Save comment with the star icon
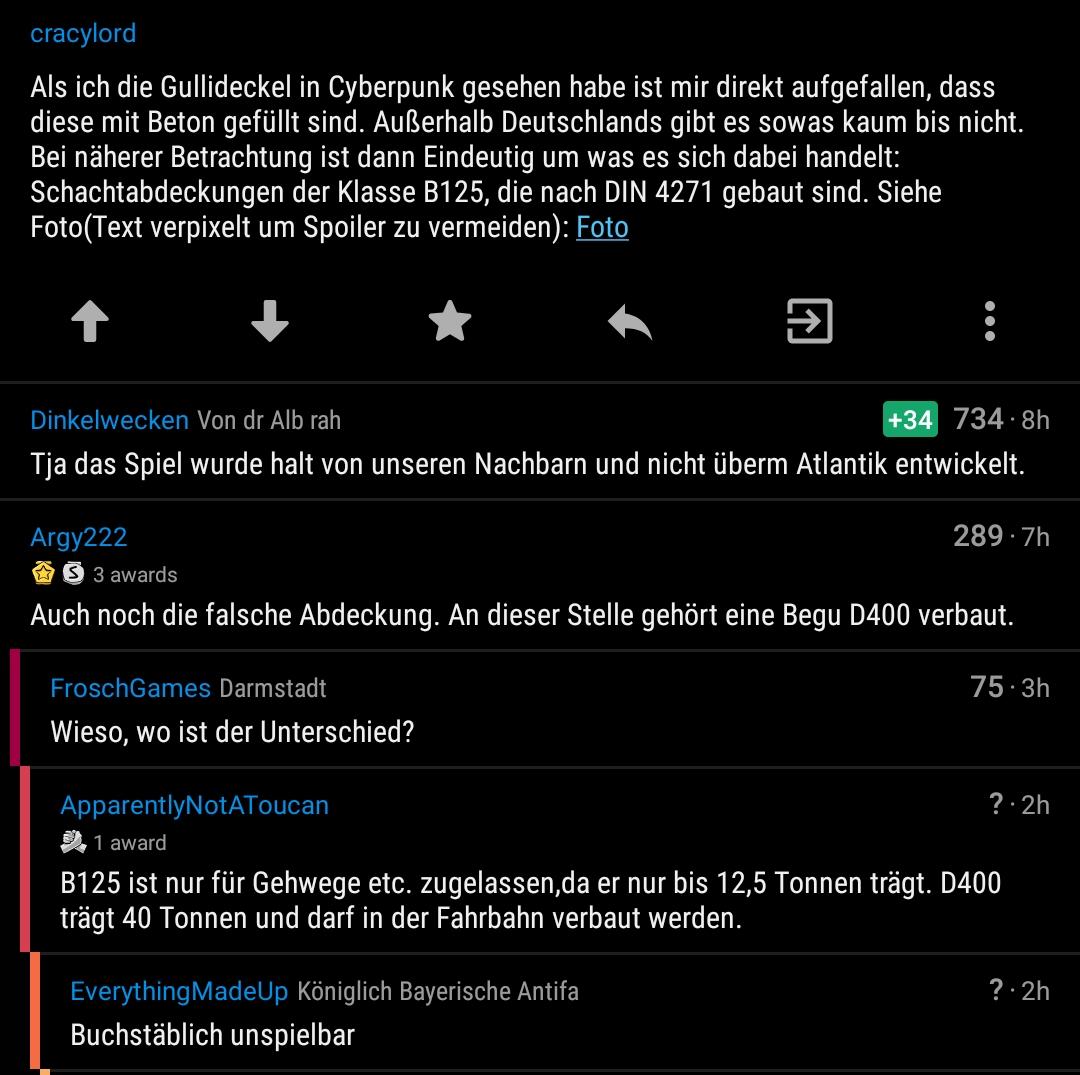 tap(450, 322)
